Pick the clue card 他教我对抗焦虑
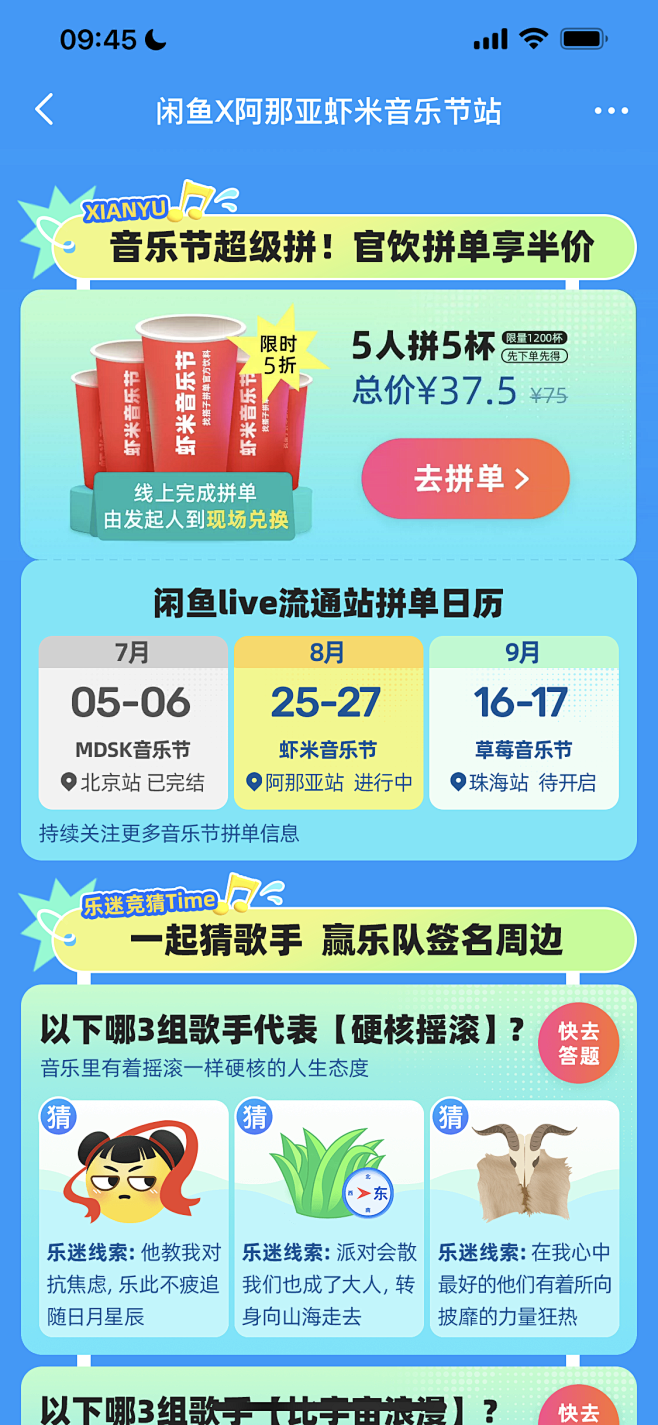658x1425 pixels. tap(134, 1218)
